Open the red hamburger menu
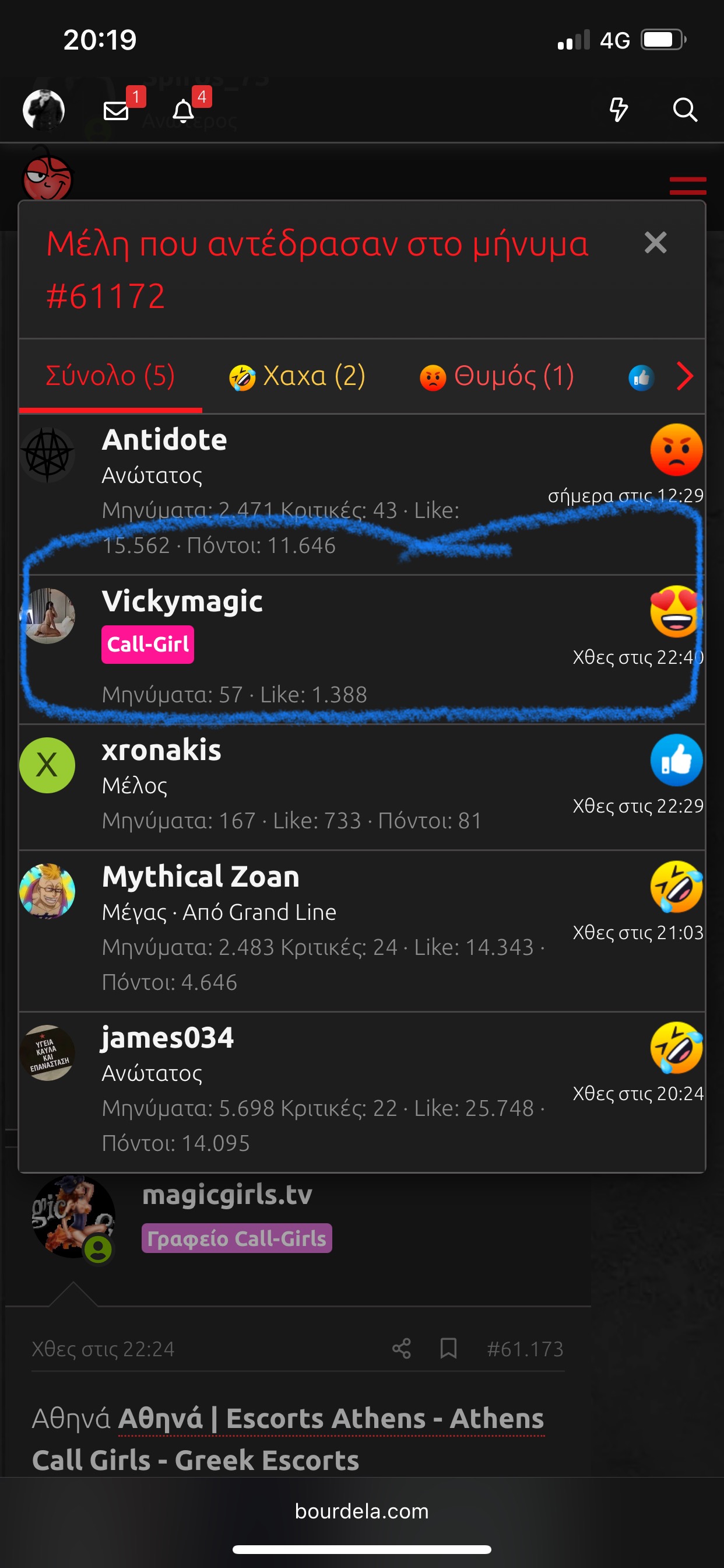The height and width of the screenshot is (1568, 724). point(687,185)
